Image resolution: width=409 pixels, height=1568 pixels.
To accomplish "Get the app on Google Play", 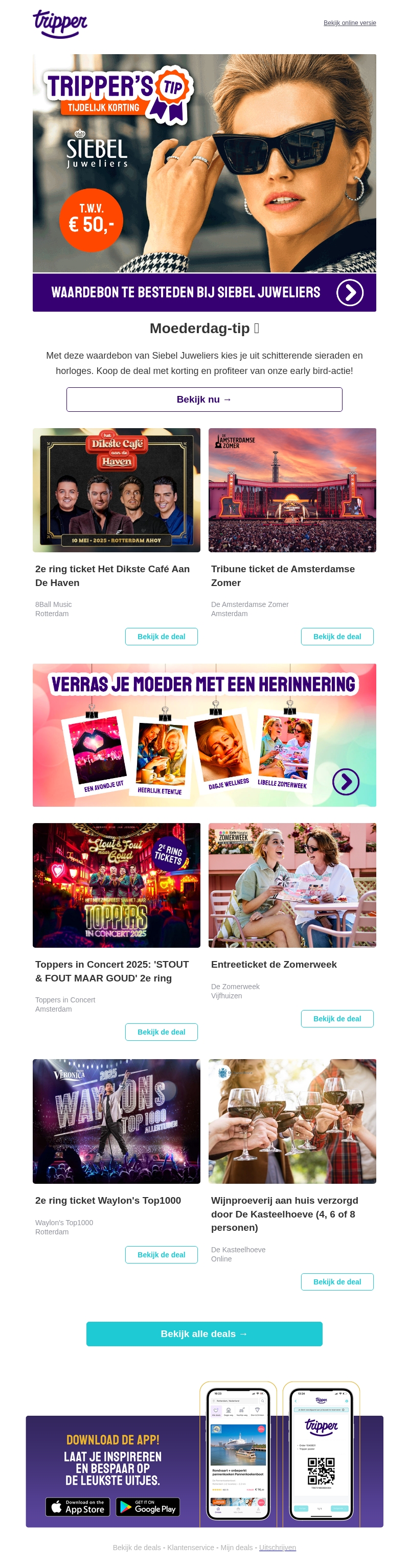I will point(148,1507).
